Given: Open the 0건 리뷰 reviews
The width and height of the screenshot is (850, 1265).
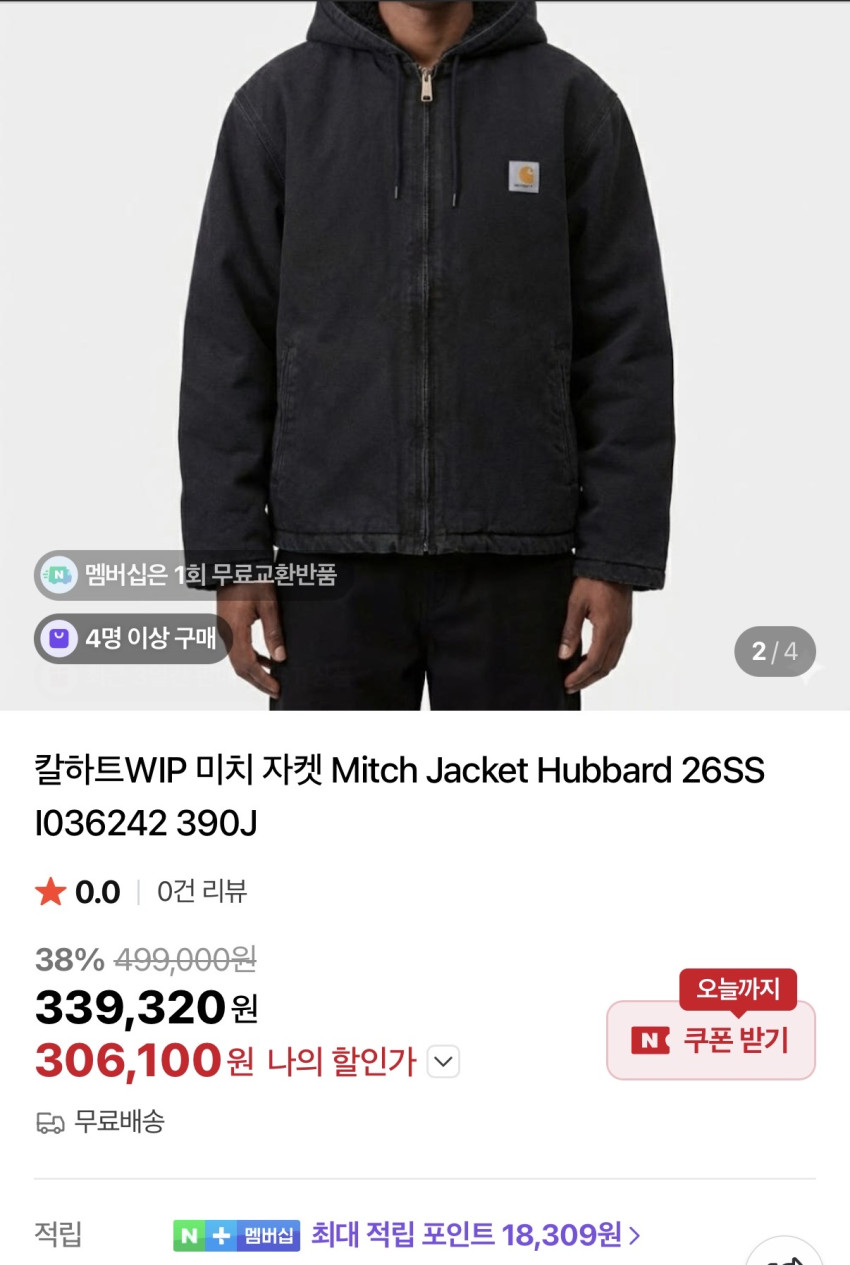Looking at the screenshot, I should pos(202,891).
